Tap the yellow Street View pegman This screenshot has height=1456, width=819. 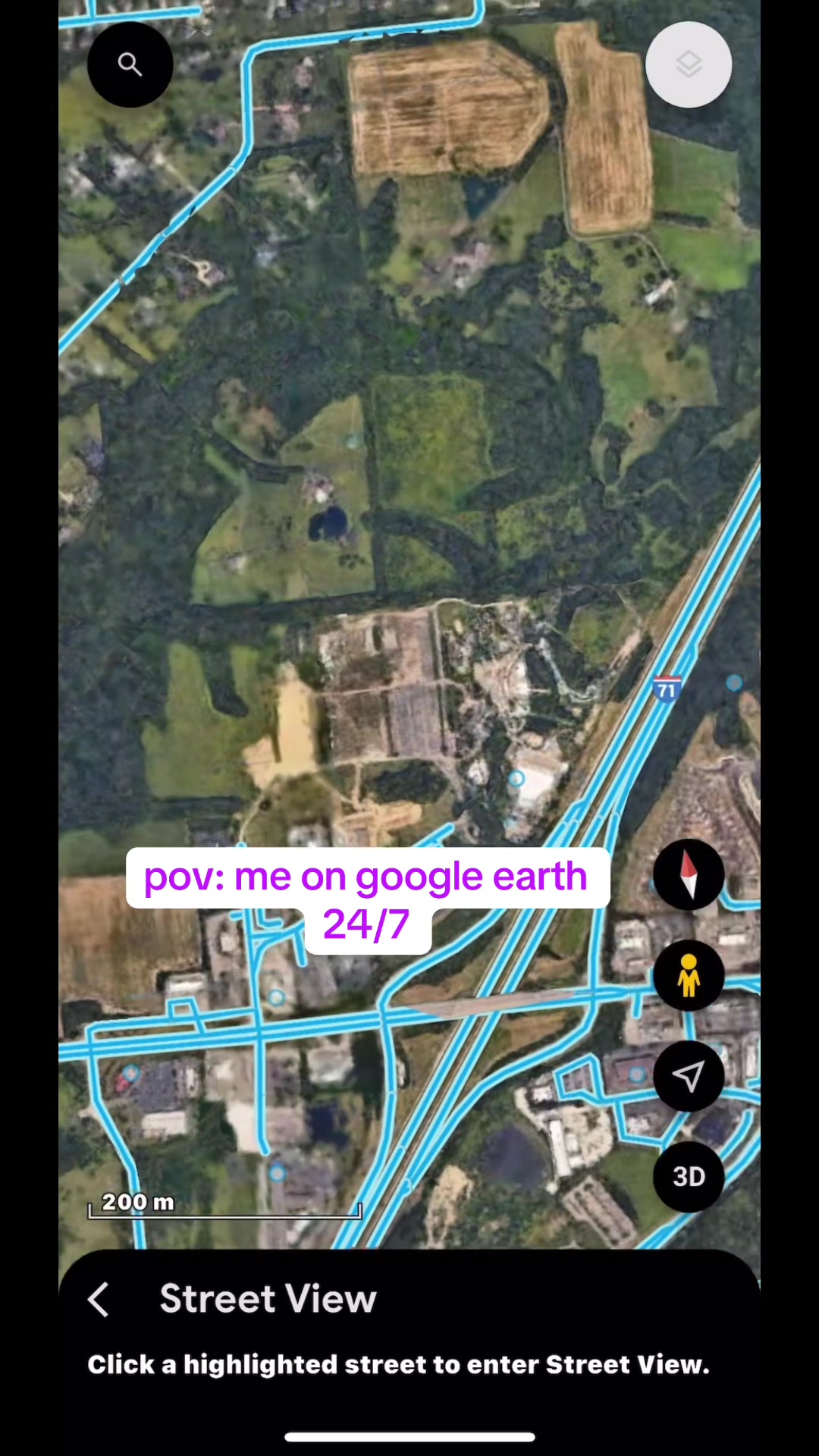click(689, 975)
